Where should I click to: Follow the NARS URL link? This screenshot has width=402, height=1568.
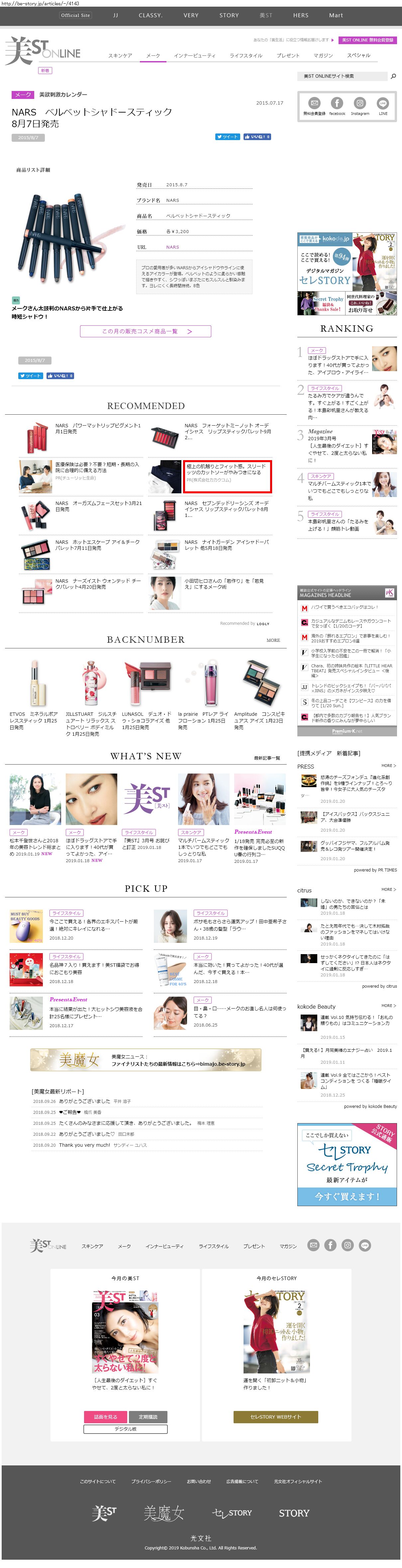pyautogui.click(x=173, y=247)
